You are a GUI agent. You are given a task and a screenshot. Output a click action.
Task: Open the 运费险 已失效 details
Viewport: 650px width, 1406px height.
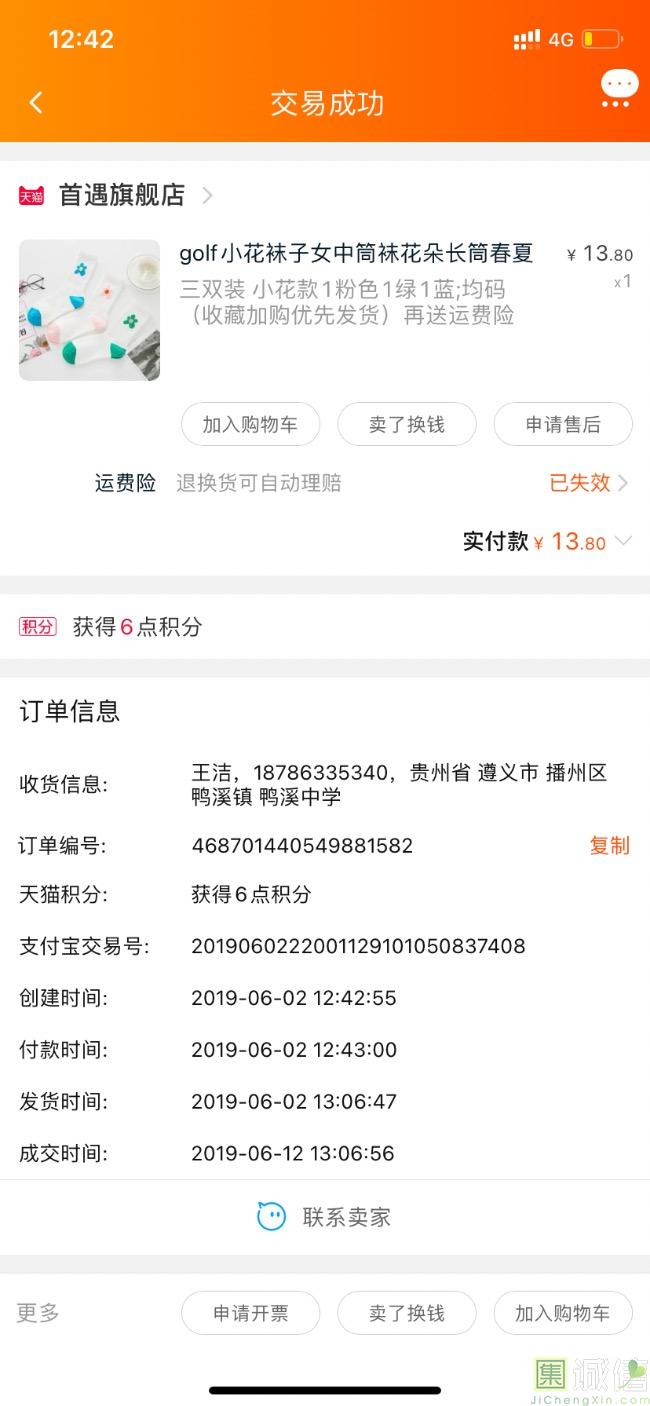[x=588, y=483]
